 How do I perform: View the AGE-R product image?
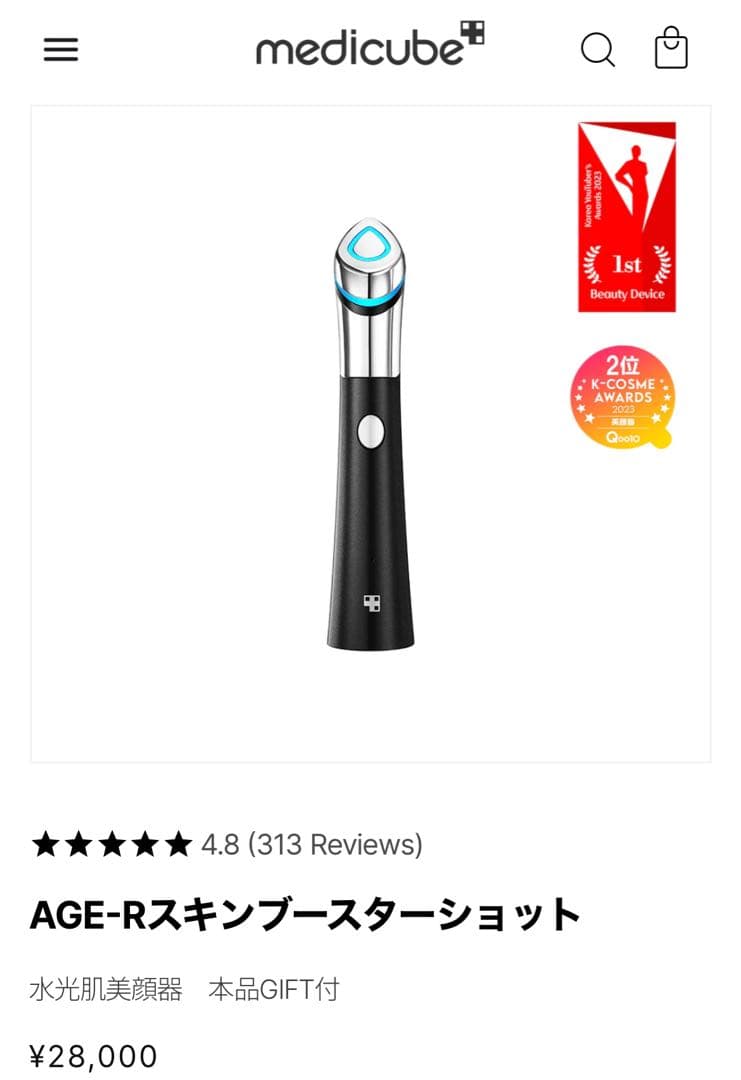coord(370,433)
